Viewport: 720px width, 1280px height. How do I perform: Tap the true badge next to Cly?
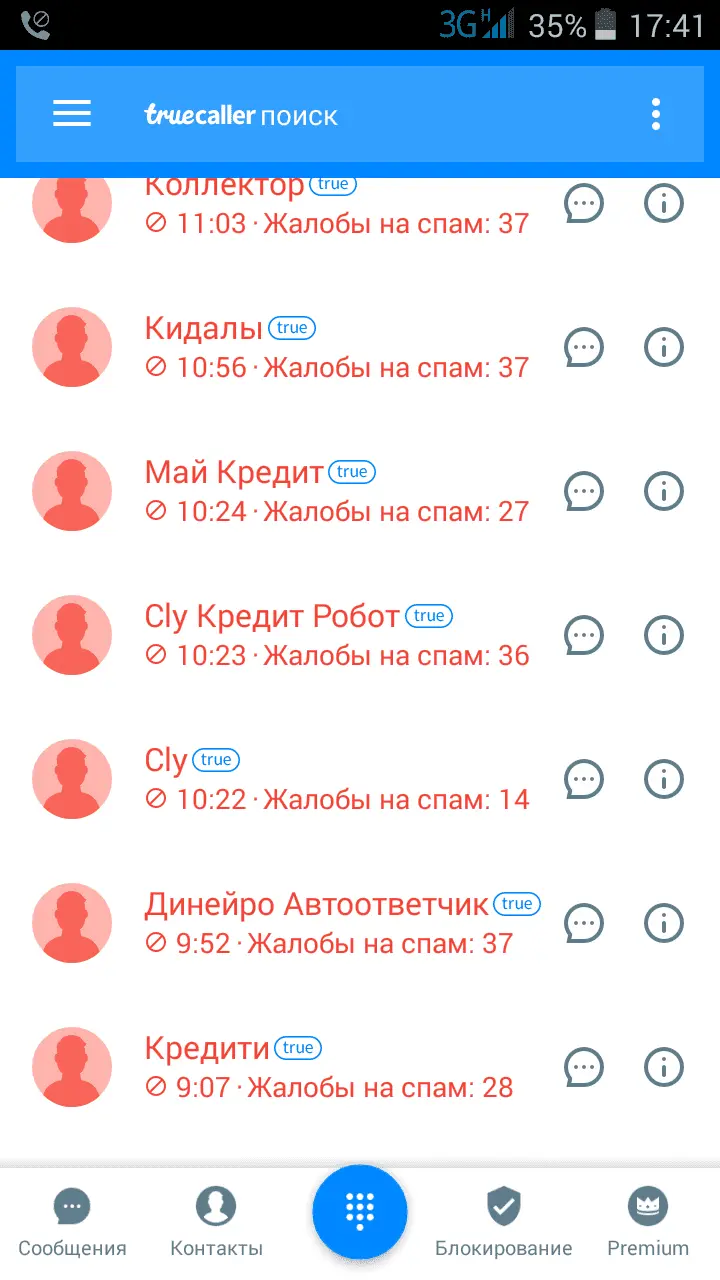tap(216, 759)
